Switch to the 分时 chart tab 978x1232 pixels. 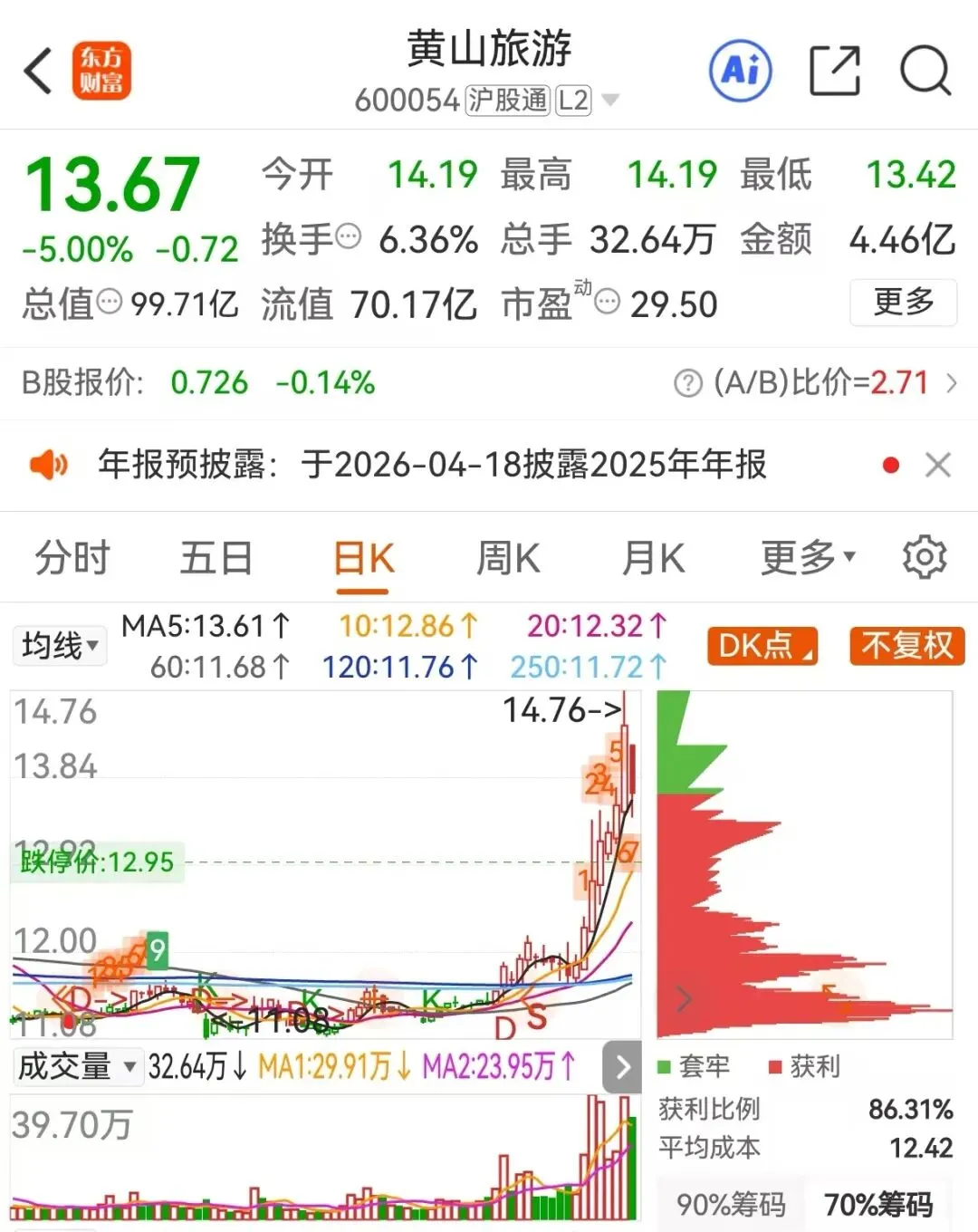point(72,557)
